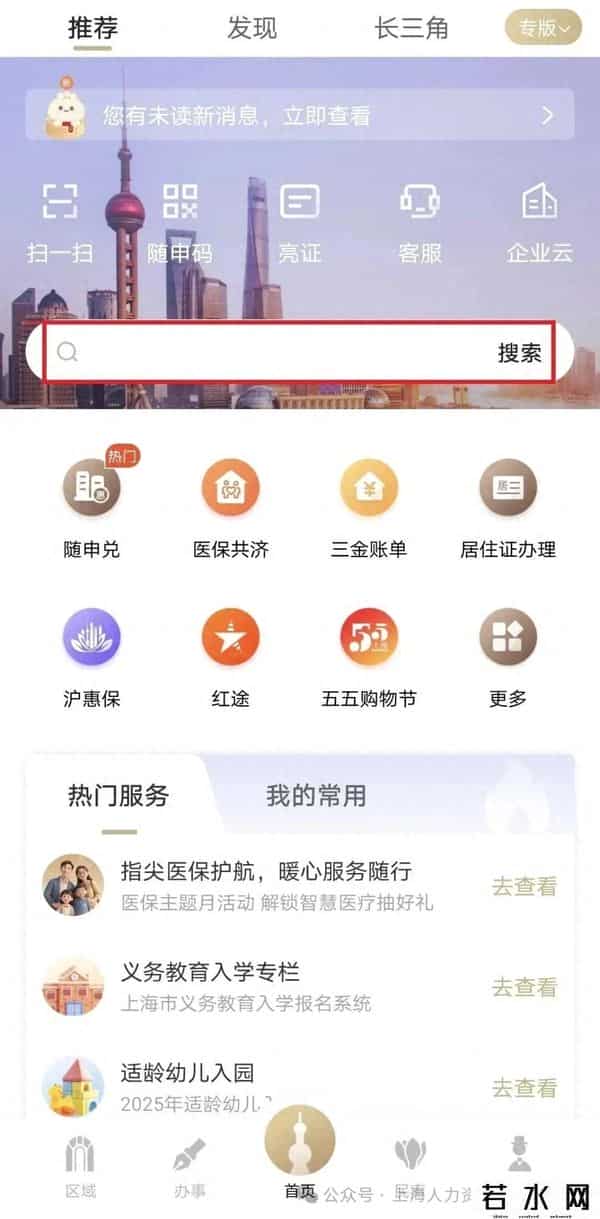The image size is (600, 1219).
Task: Tap 亮证 to show certificates
Action: pos(300,222)
